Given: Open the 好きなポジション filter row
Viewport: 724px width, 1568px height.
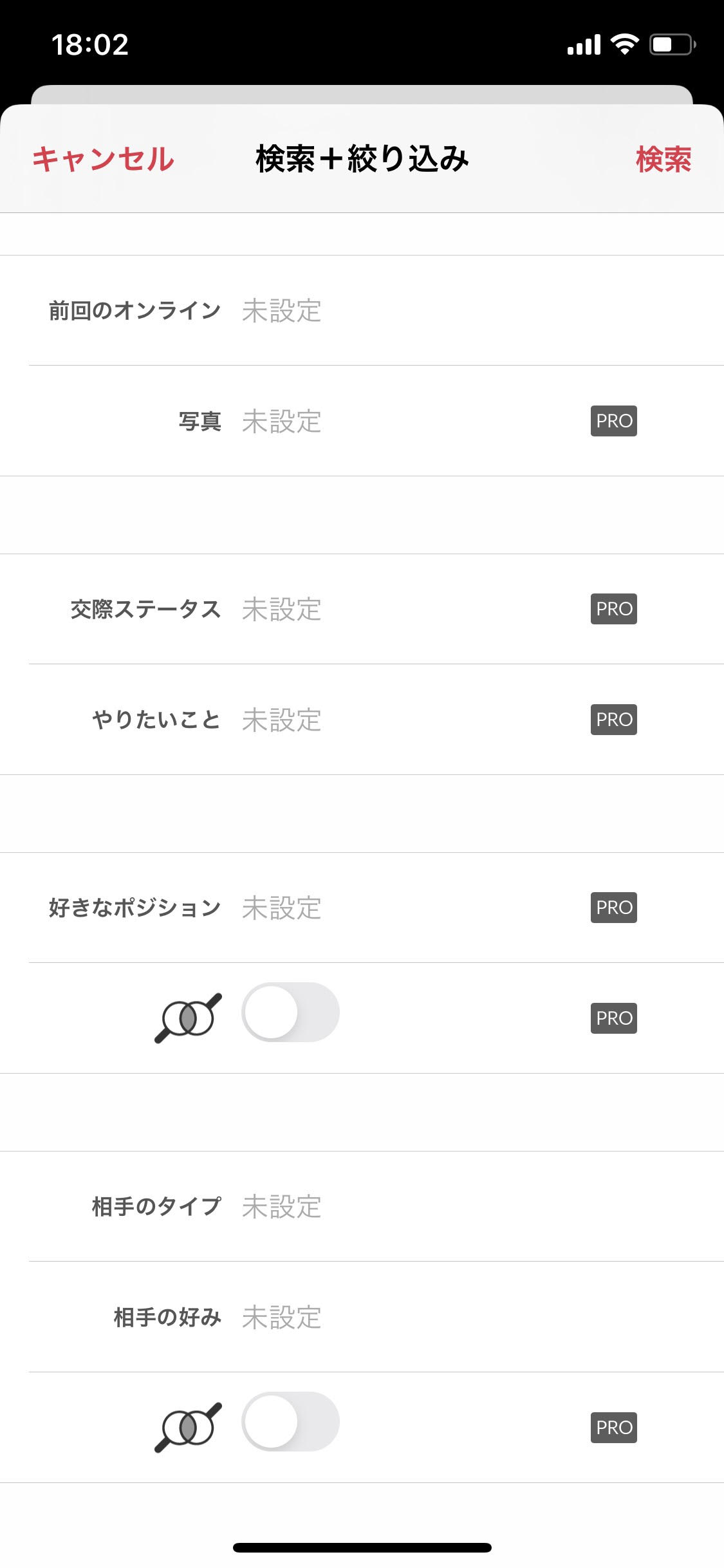Looking at the screenshot, I should coord(362,908).
